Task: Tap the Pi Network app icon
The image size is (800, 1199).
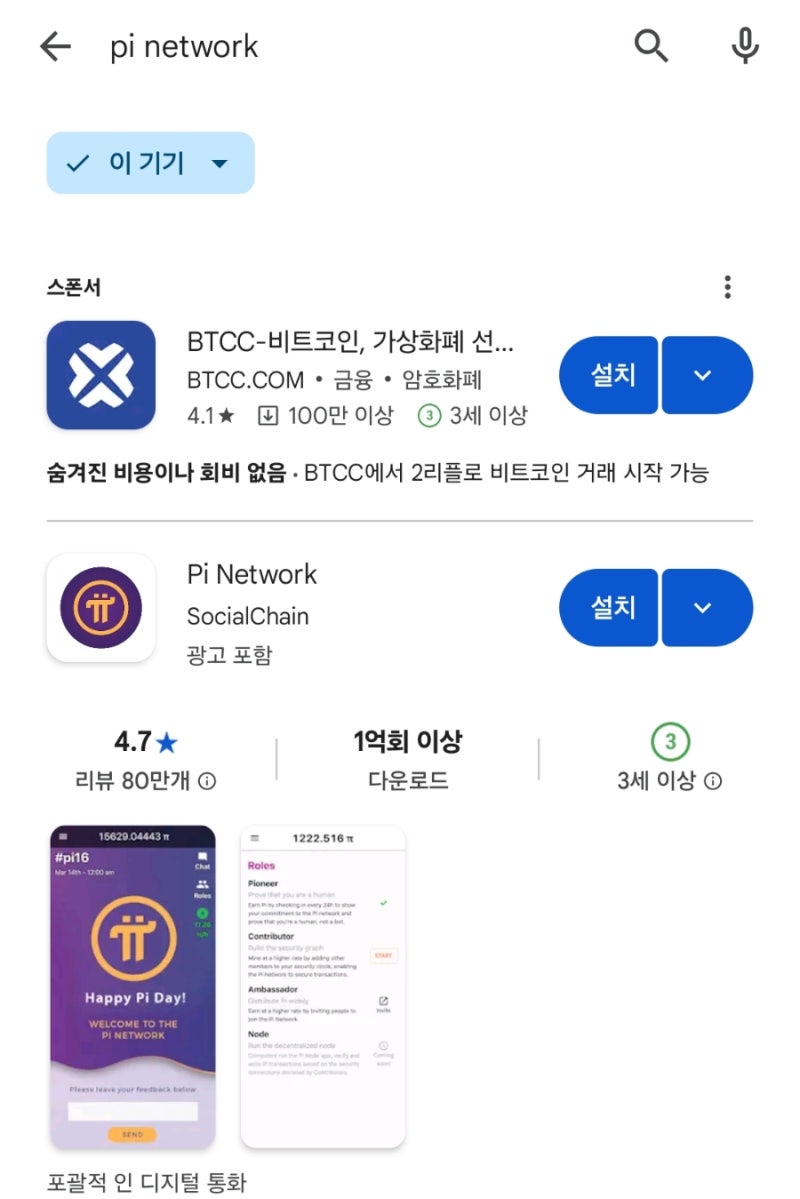Action: pos(100,608)
